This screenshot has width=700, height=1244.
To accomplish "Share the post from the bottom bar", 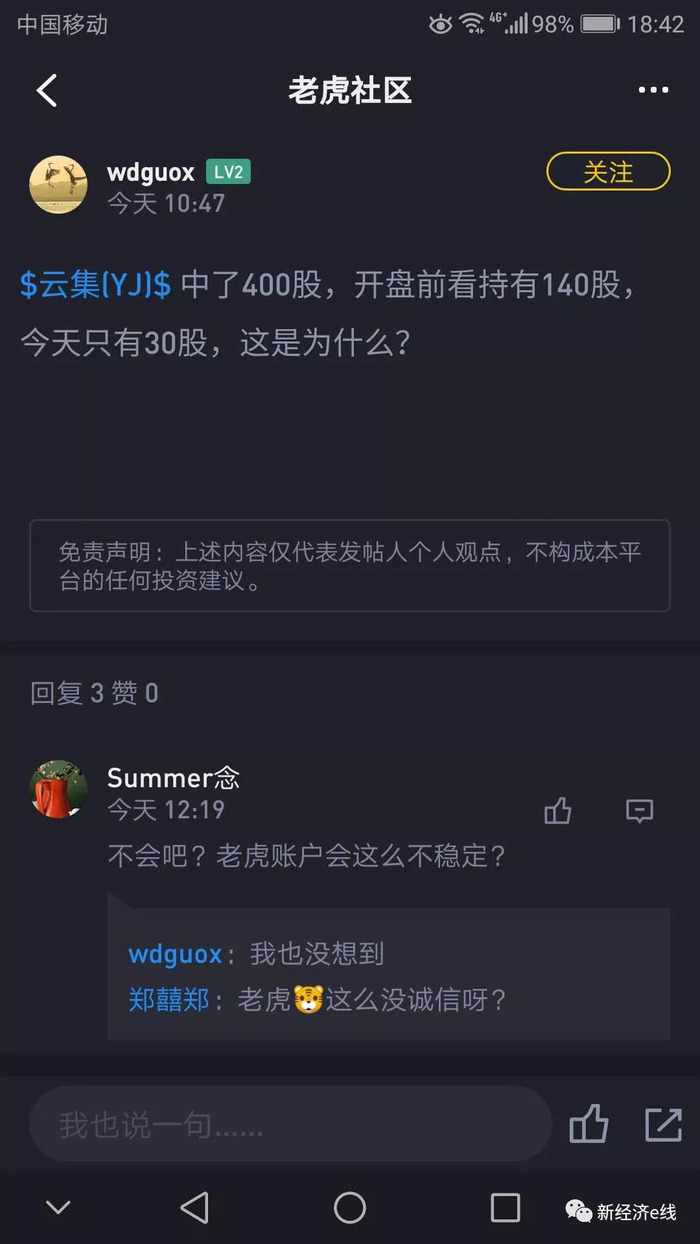I will 663,1124.
